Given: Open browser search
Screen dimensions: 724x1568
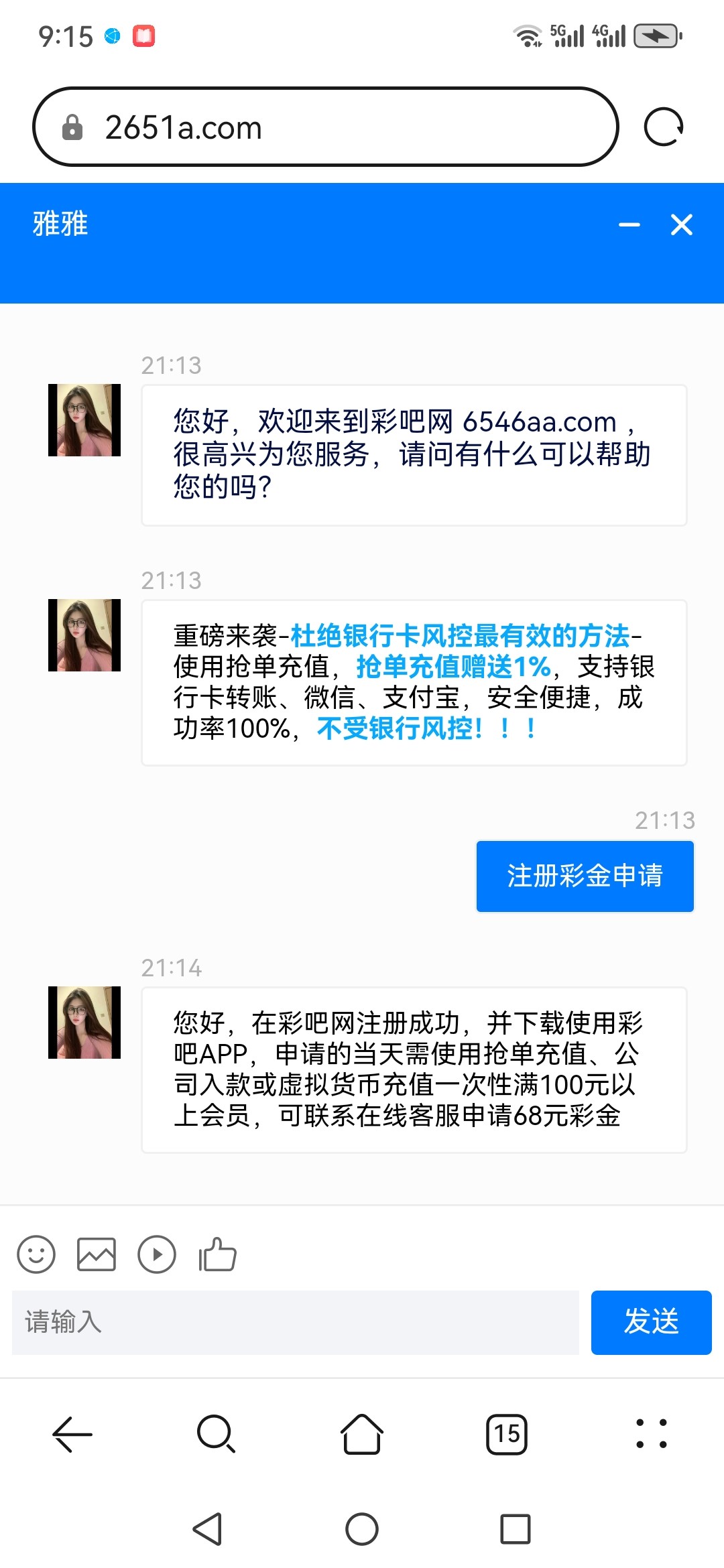Looking at the screenshot, I should [216, 1435].
